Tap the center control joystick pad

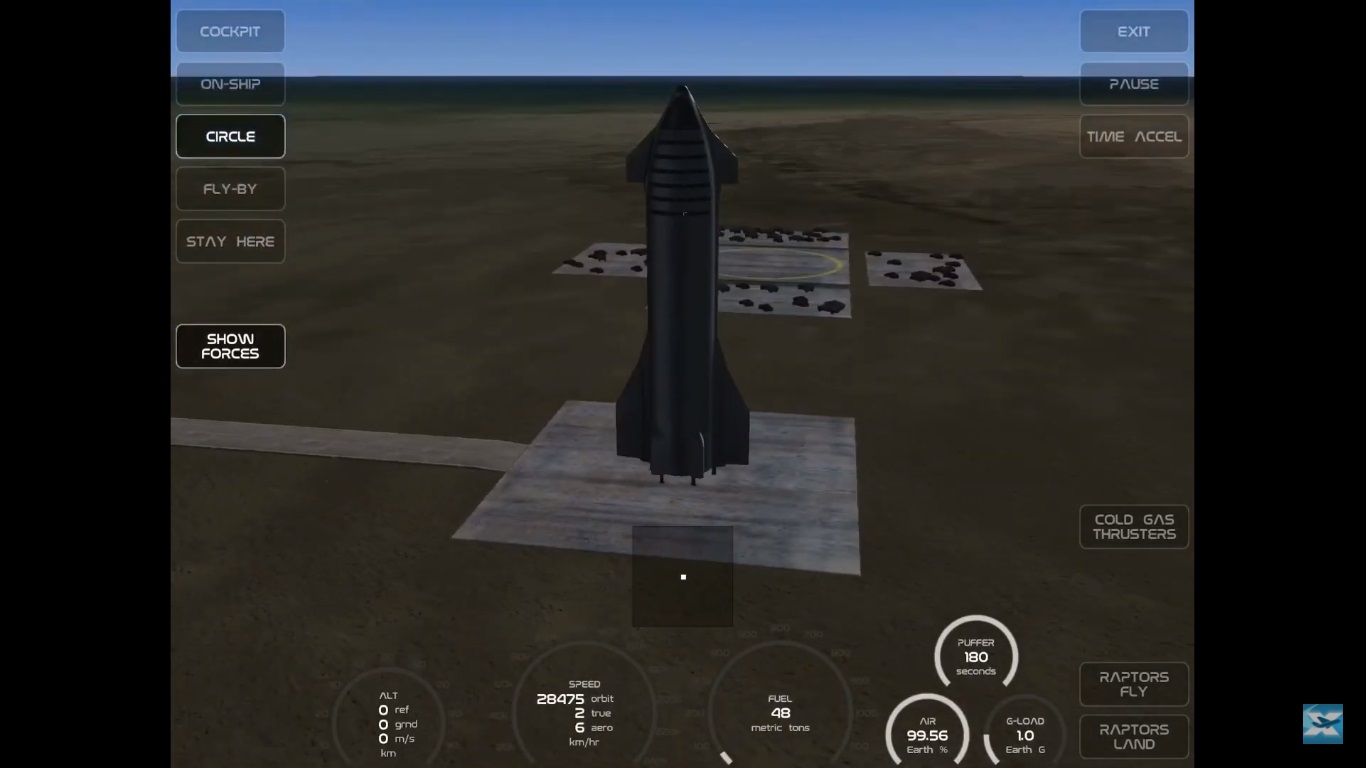pos(683,577)
